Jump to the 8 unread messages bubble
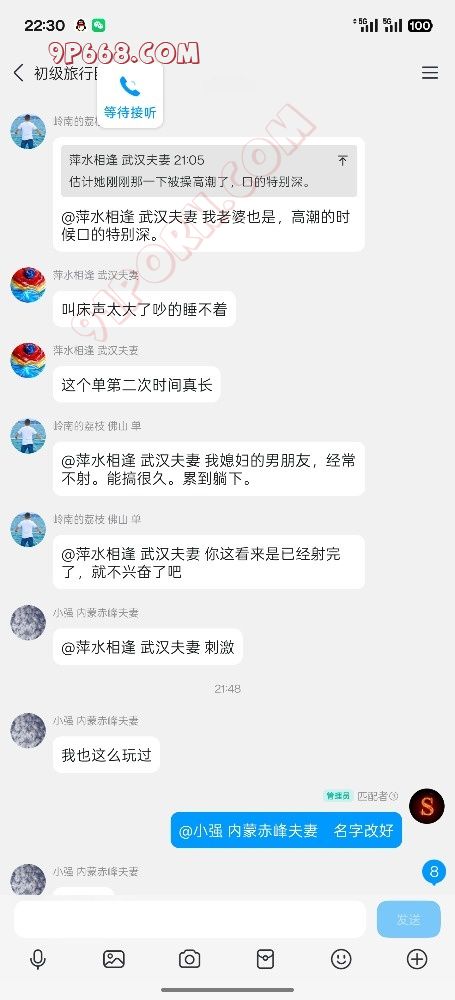Viewport: 455px width, 1000px height. point(434,872)
